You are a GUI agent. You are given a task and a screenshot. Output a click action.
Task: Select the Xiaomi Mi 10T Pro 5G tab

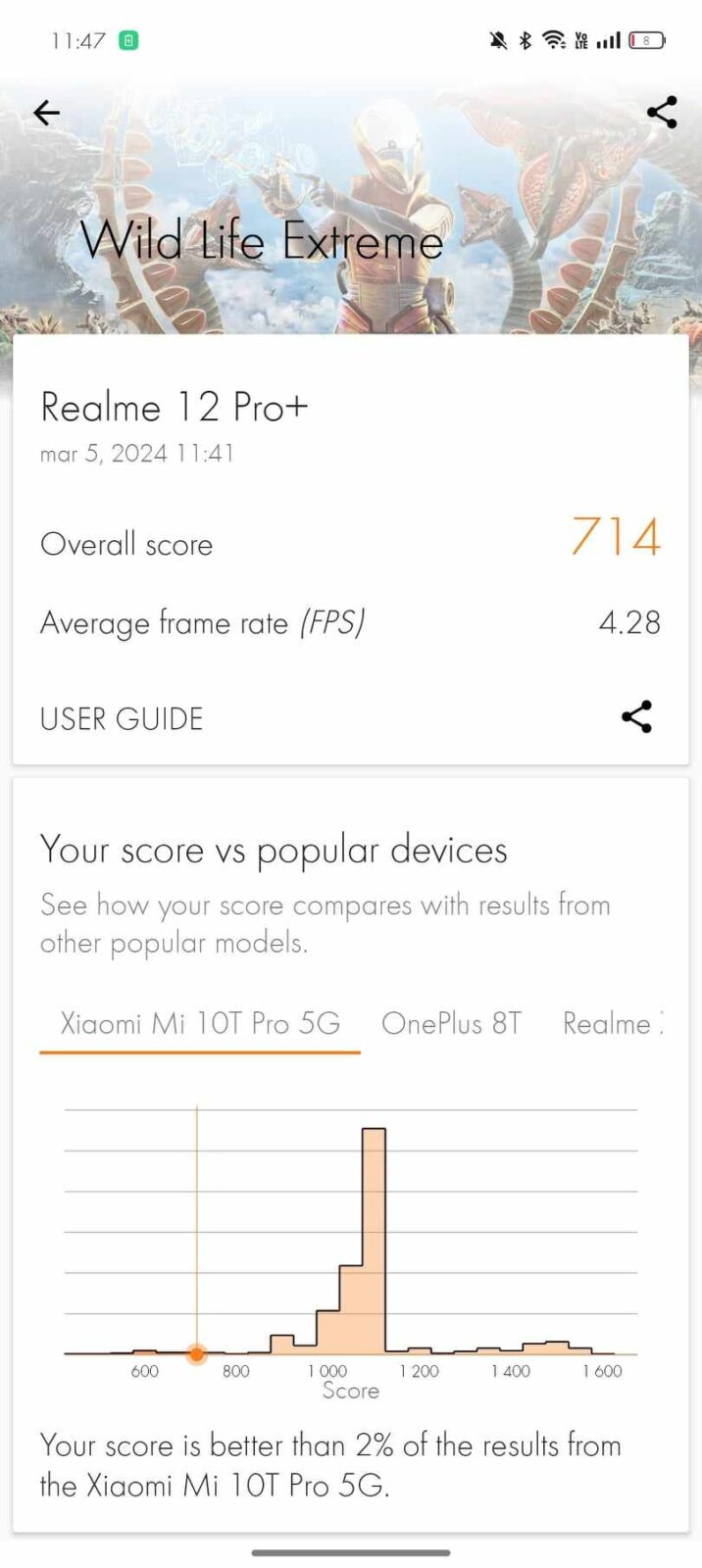click(x=200, y=1024)
